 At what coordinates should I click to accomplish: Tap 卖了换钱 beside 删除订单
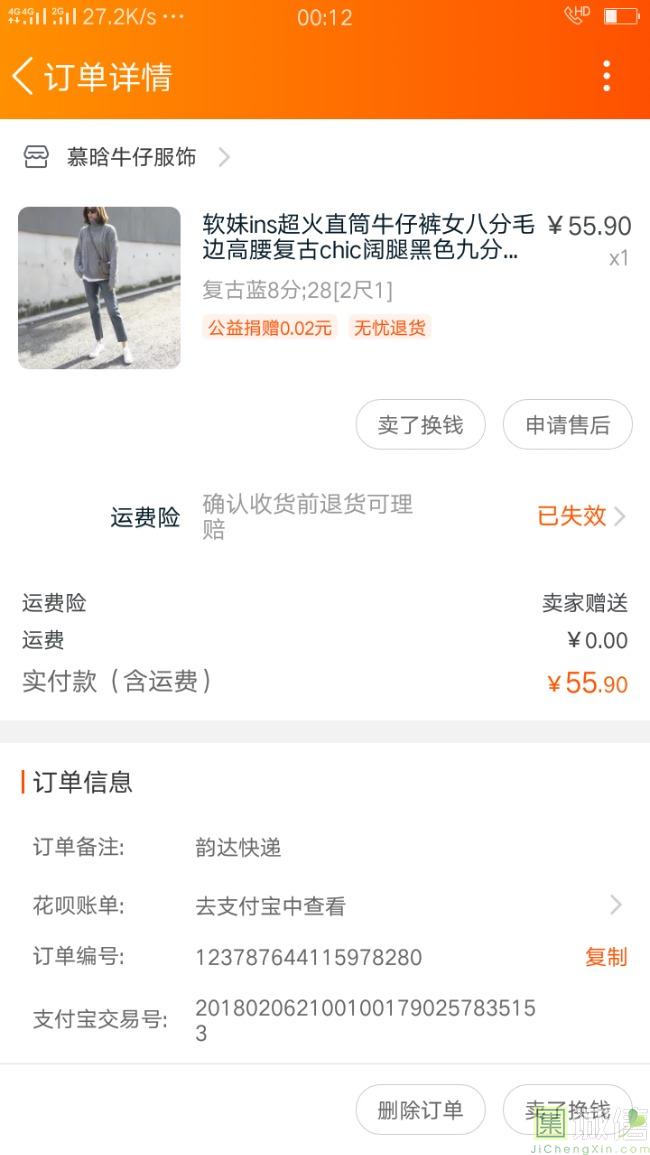point(567,1110)
